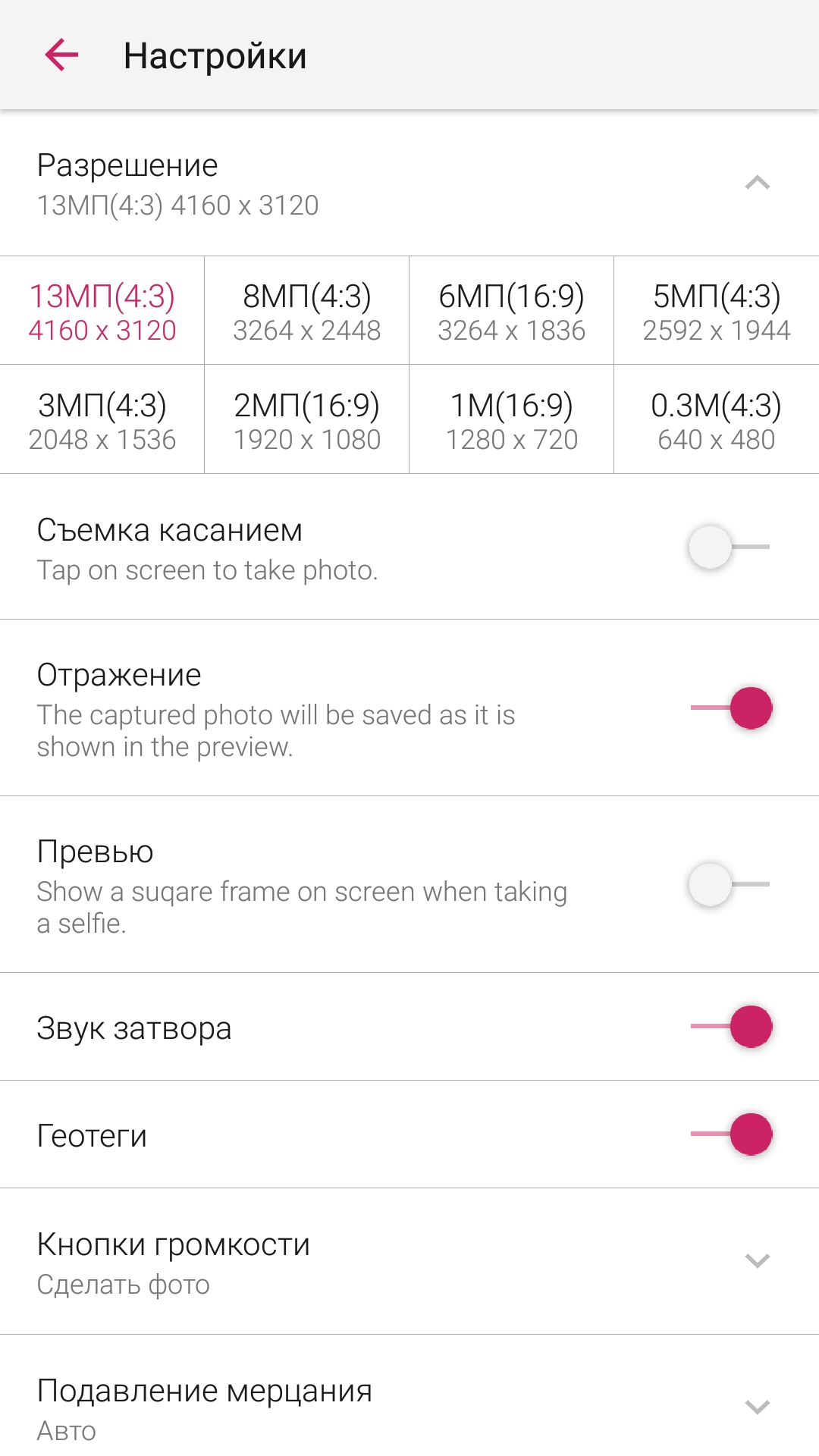Image resolution: width=819 pixels, height=1456 pixels.
Task: Select 0.3М(4:3) 640 x 480 resolution
Action: [x=717, y=420]
